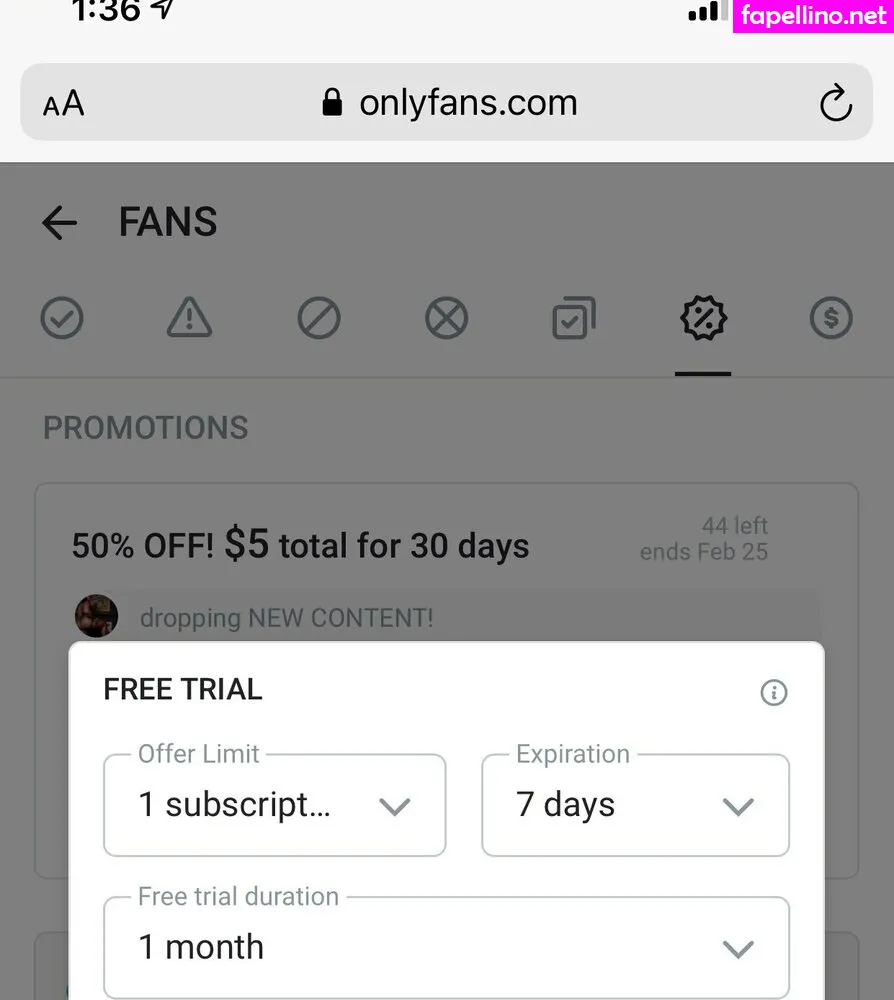Switch to the stacked checkbox fans tab
Viewport: 894px width, 1000px height.
point(574,319)
